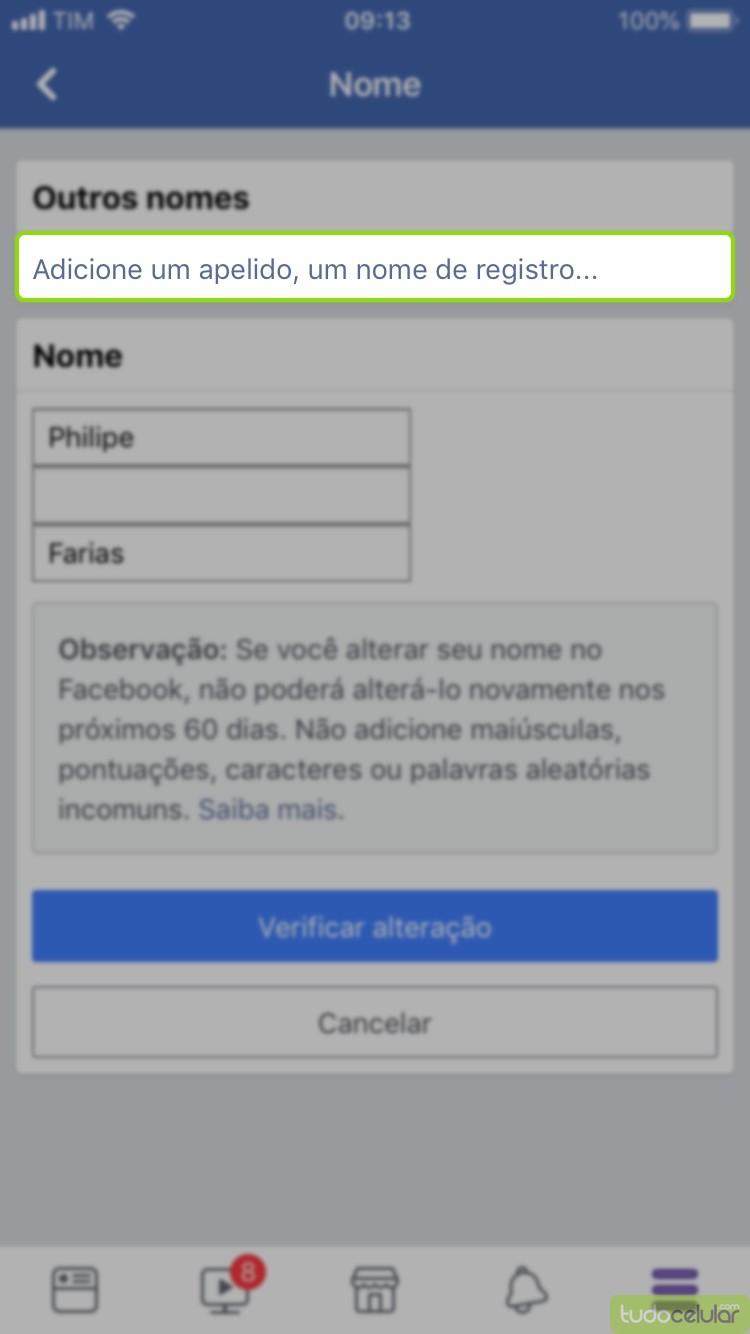
Task: Edit the last name field 'Farias'
Action: (x=221, y=553)
